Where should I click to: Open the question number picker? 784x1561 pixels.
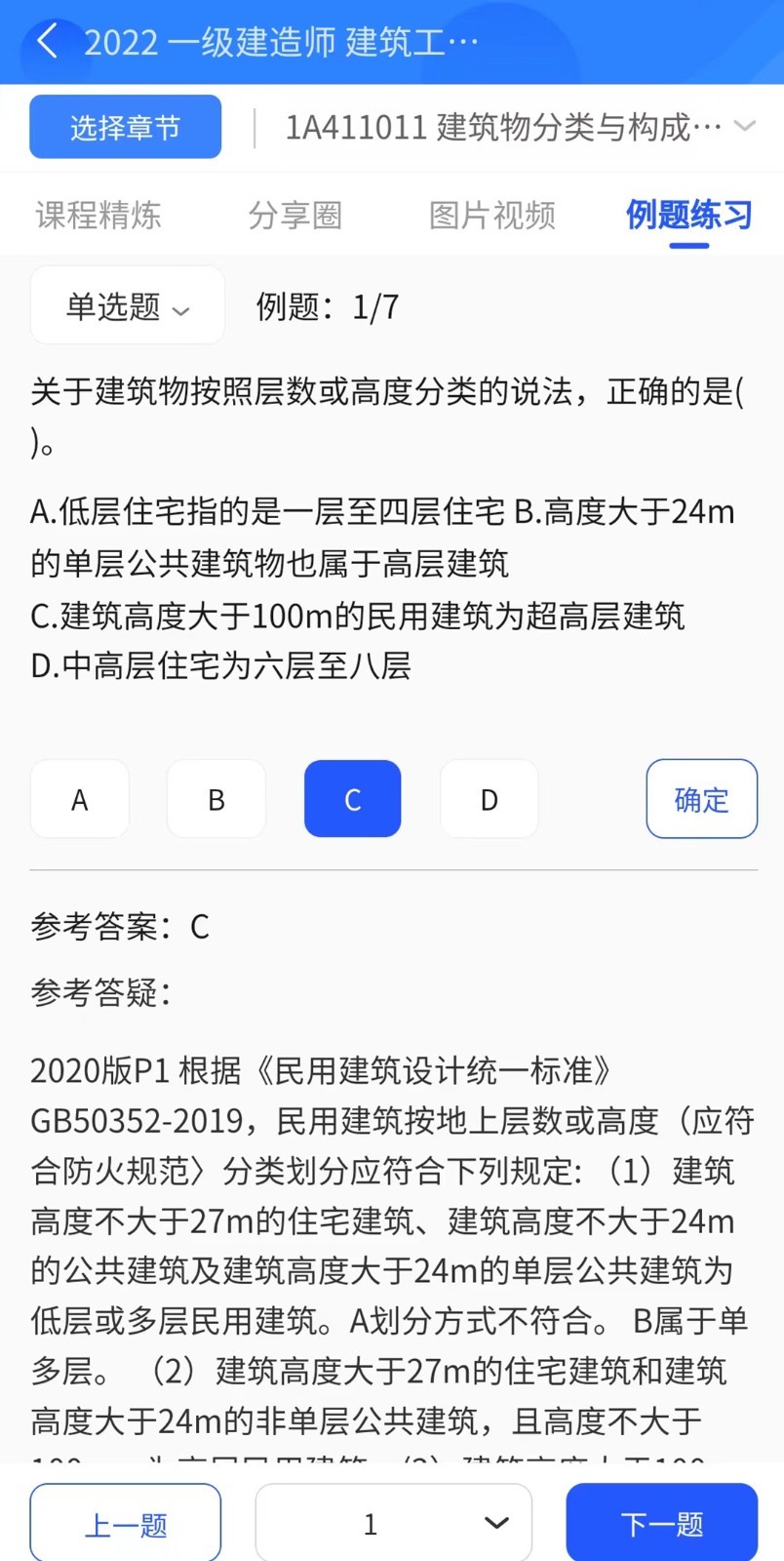pyautogui.click(x=394, y=1523)
